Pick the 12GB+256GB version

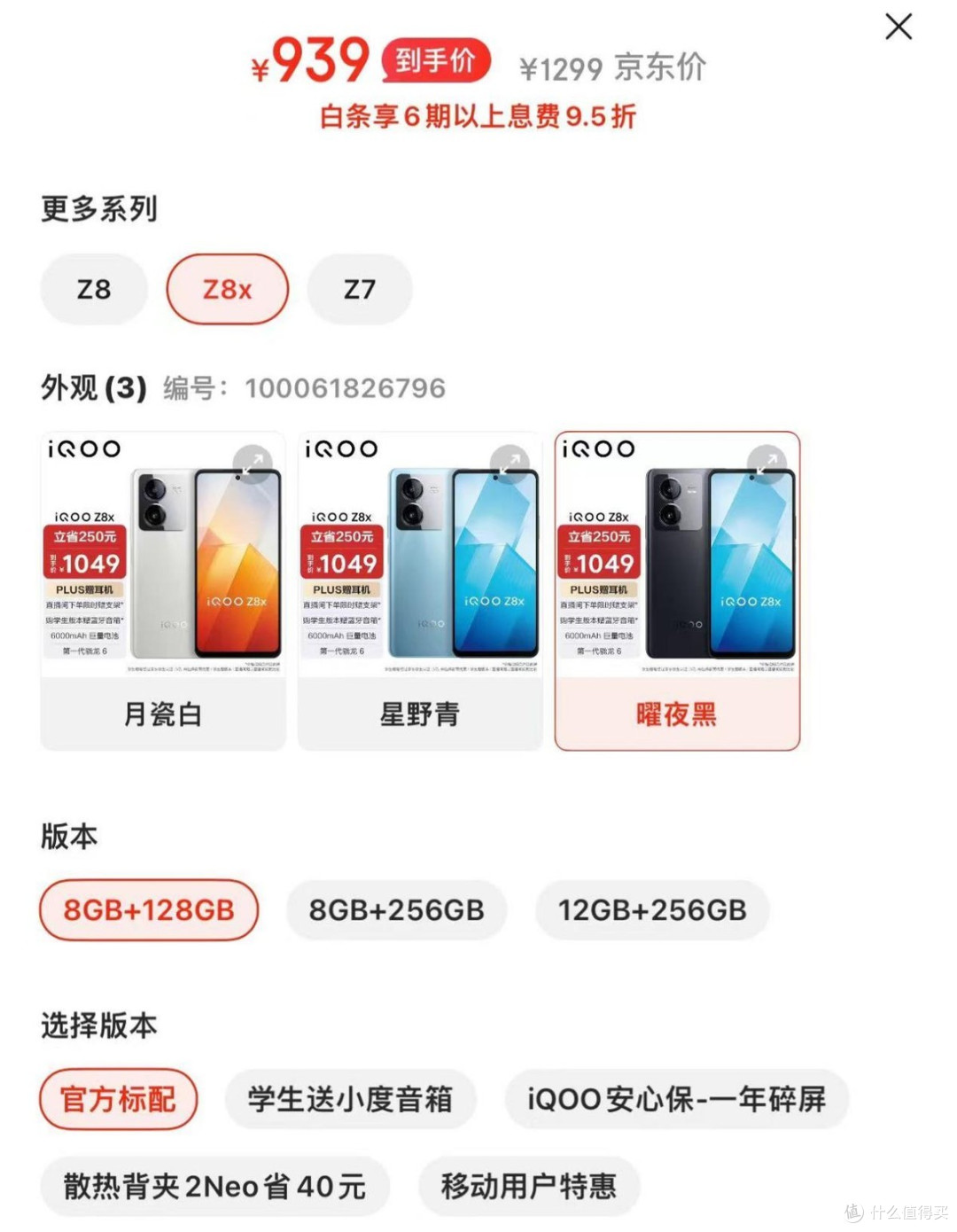(x=651, y=909)
